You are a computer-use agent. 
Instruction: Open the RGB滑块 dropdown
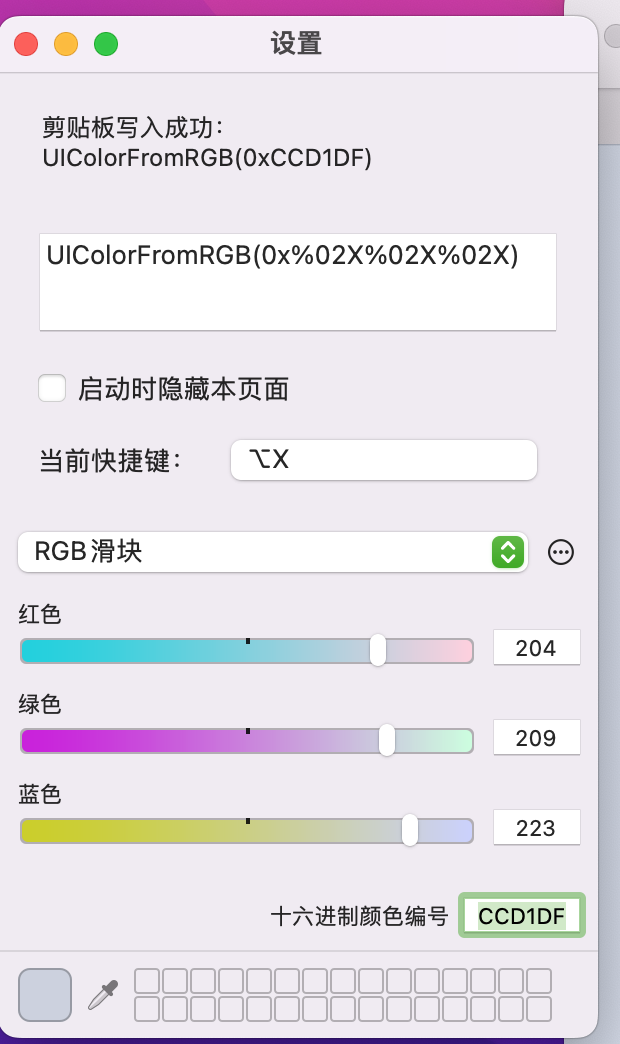click(272, 551)
